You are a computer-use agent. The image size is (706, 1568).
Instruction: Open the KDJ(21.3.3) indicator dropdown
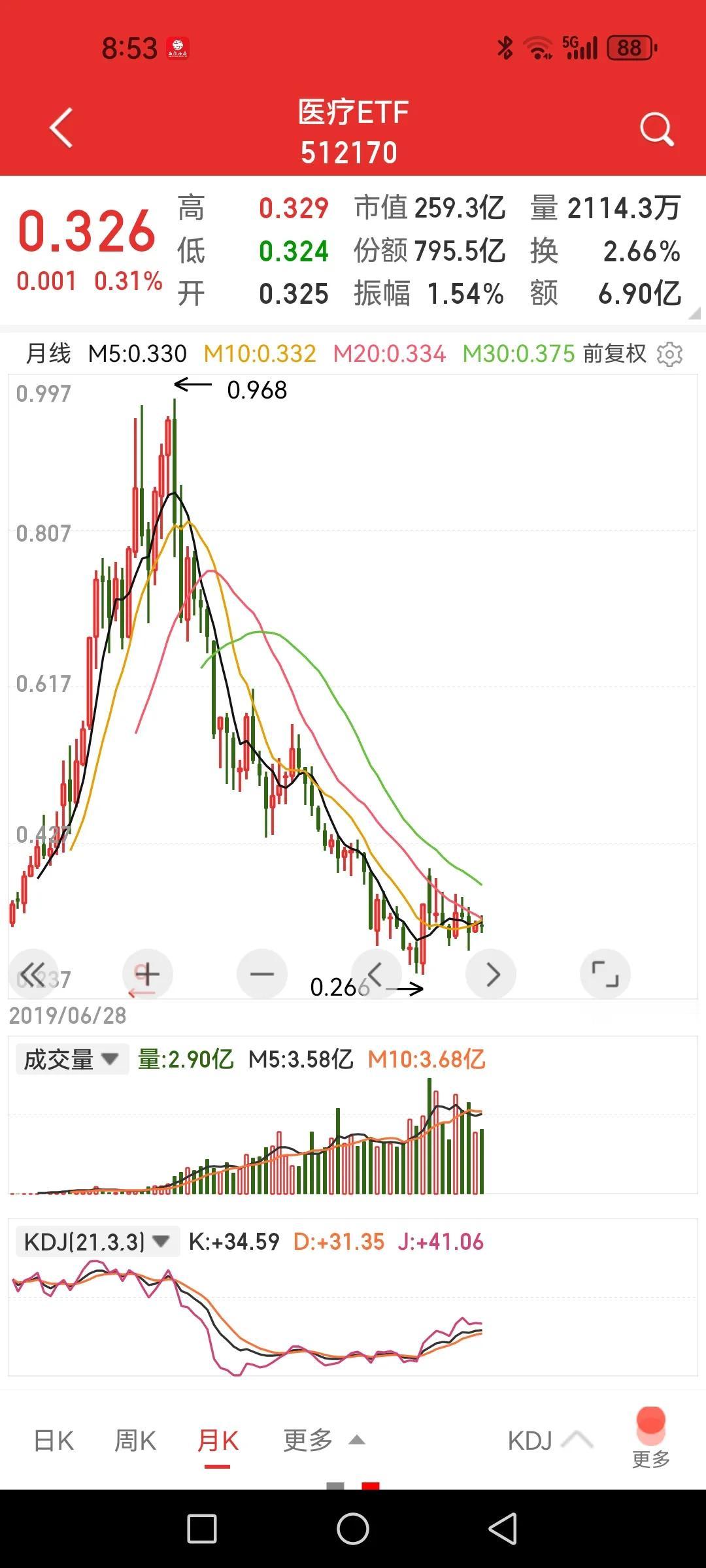pos(97,1241)
